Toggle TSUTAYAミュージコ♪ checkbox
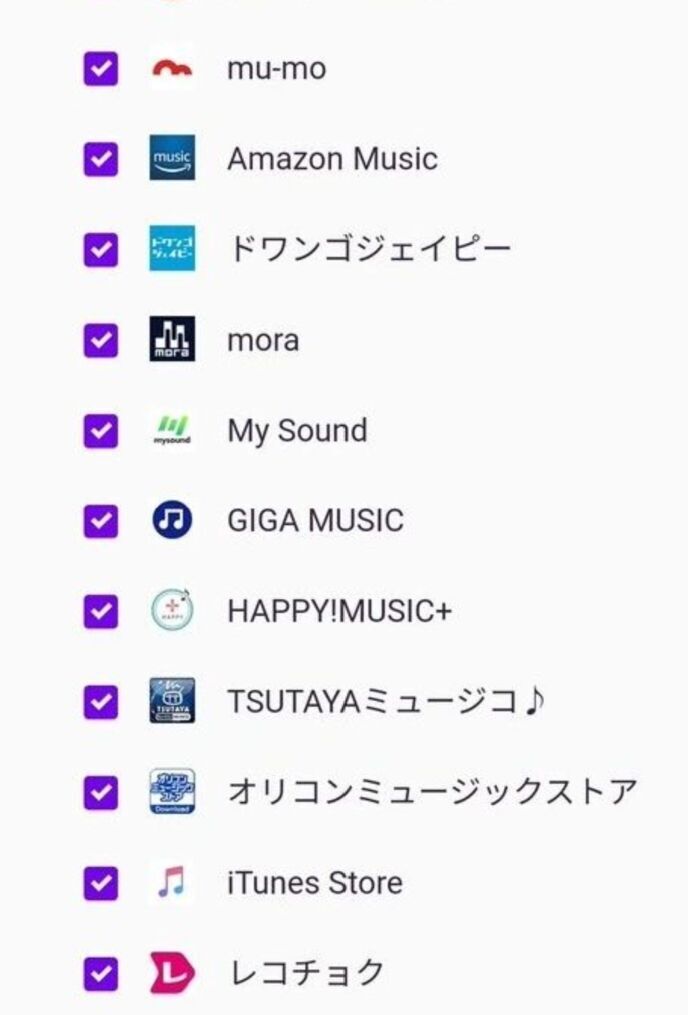This screenshot has width=688, height=1015. tap(100, 702)
